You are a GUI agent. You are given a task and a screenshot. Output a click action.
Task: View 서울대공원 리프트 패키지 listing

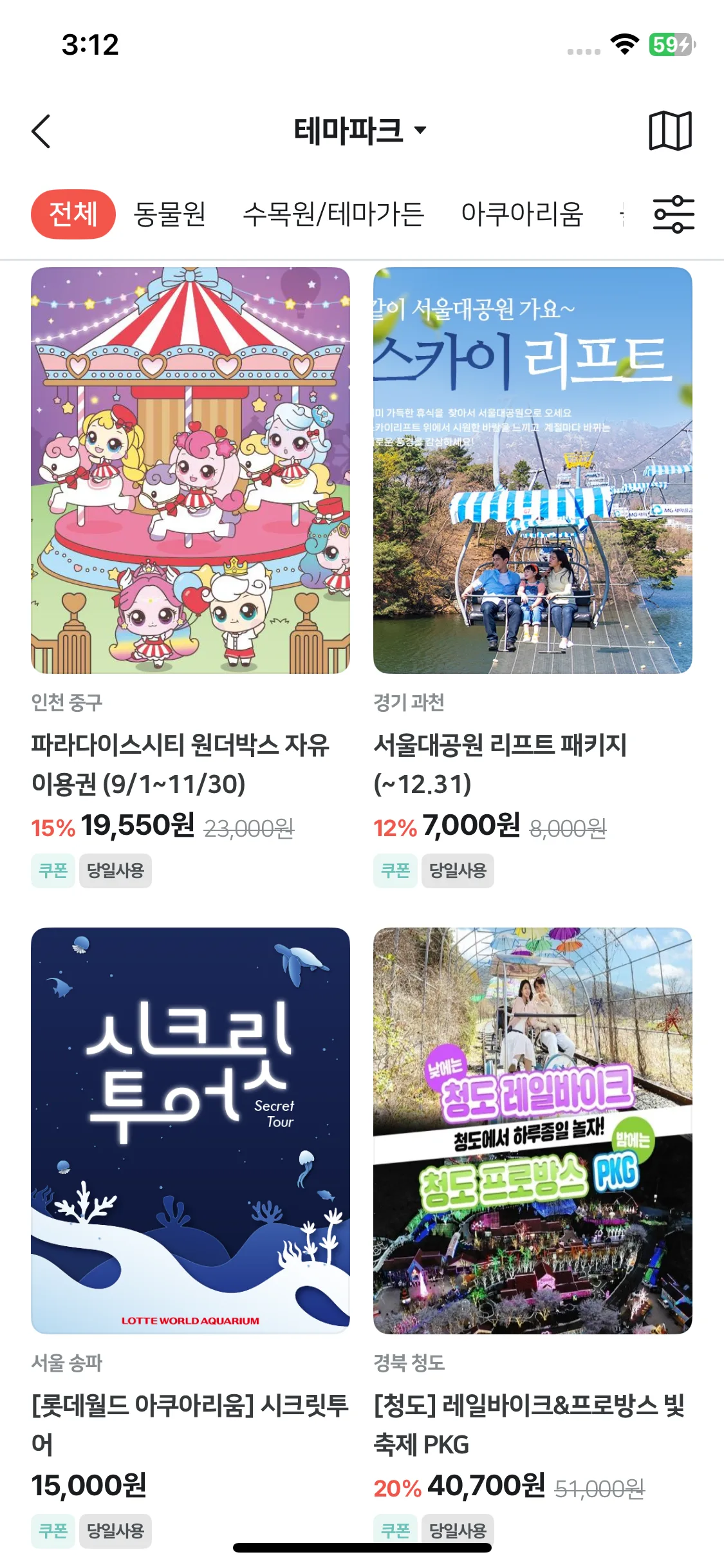pyautogui.click(x=533, y=471)
